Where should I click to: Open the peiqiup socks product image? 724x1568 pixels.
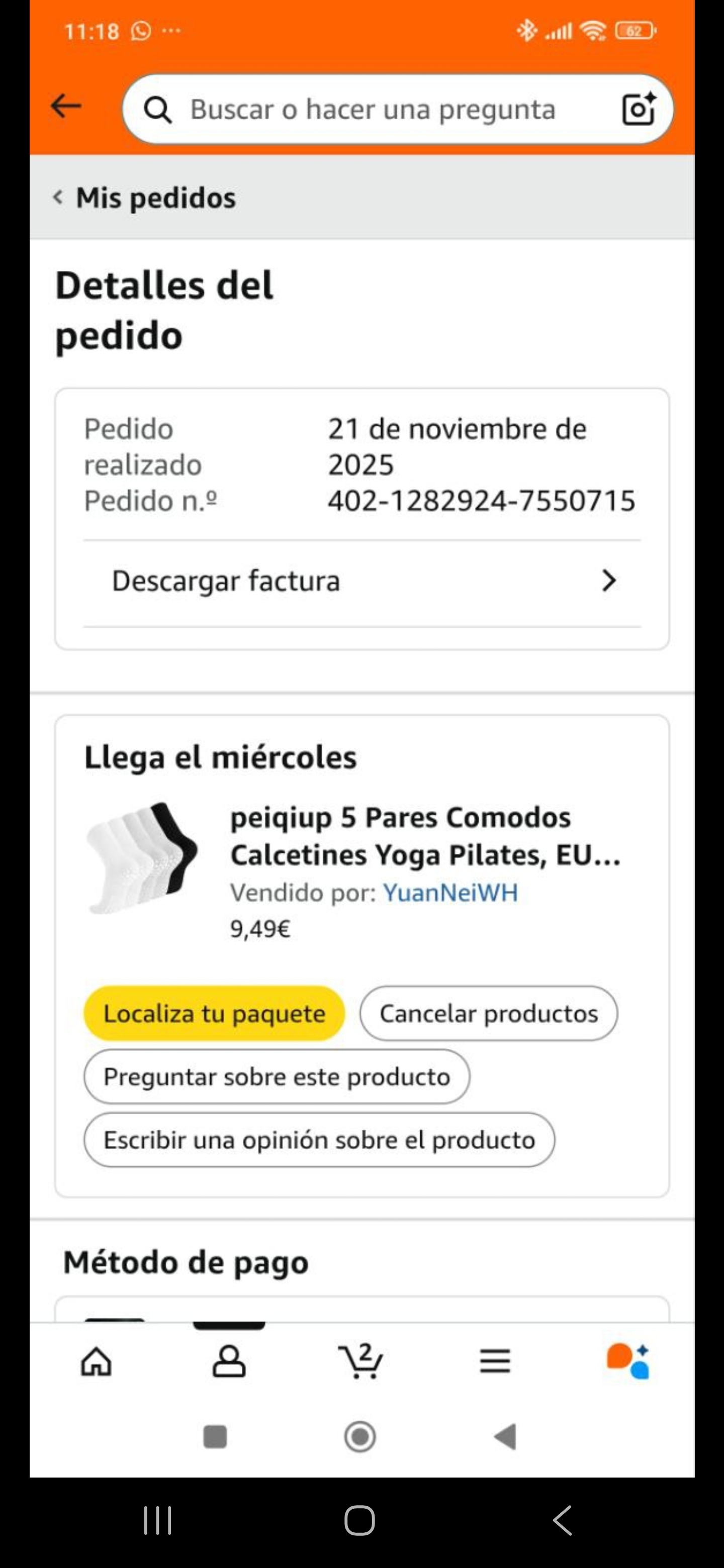click(142, 858)
